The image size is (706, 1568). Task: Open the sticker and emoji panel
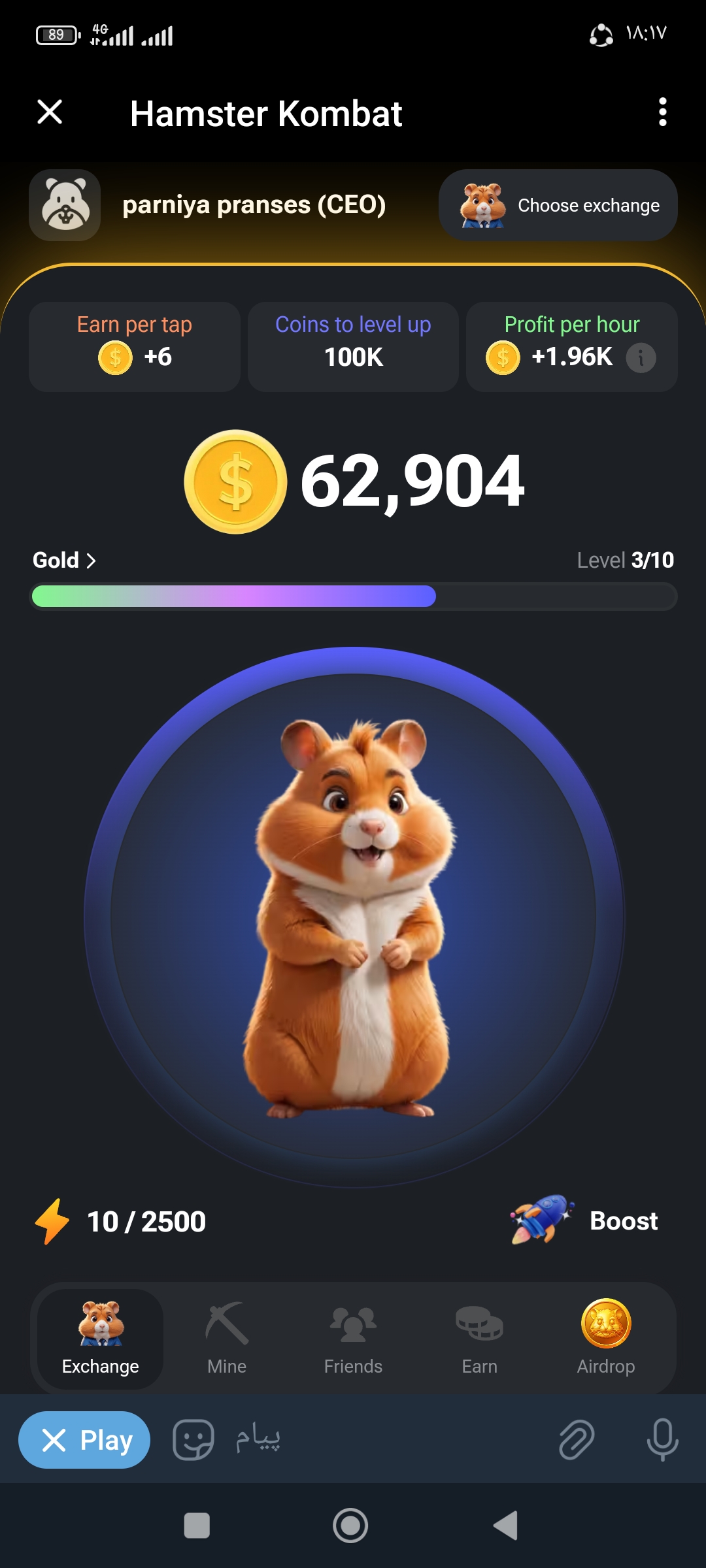[193, 1440]
